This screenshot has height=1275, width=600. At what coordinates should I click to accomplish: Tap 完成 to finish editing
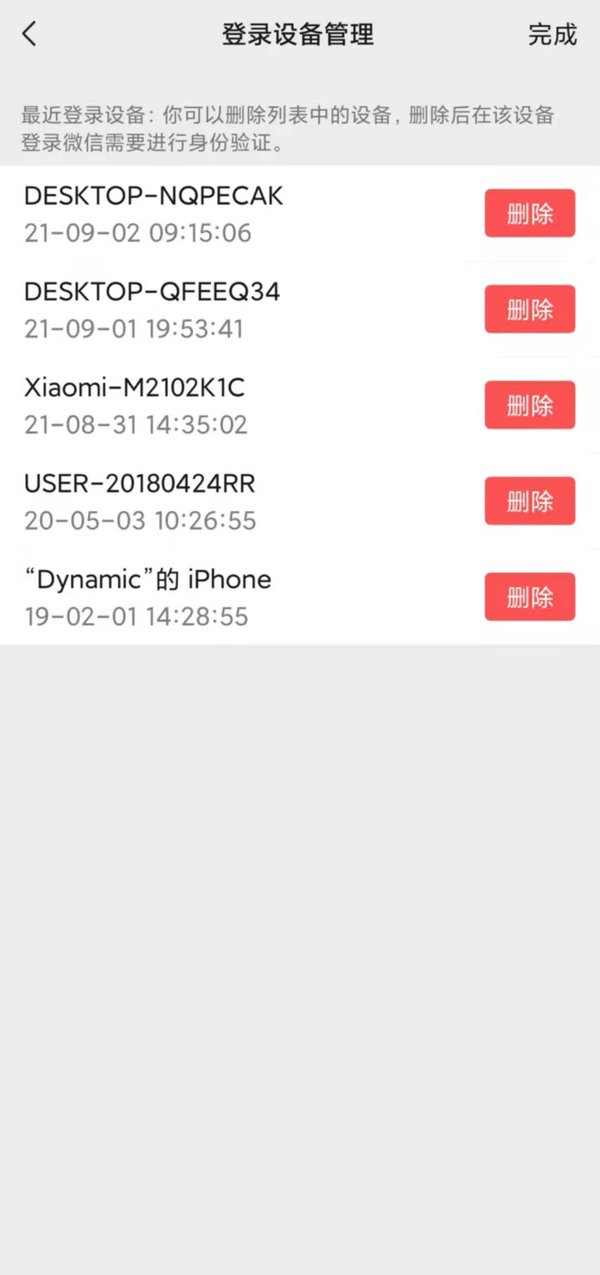click(x=552, y=34)
